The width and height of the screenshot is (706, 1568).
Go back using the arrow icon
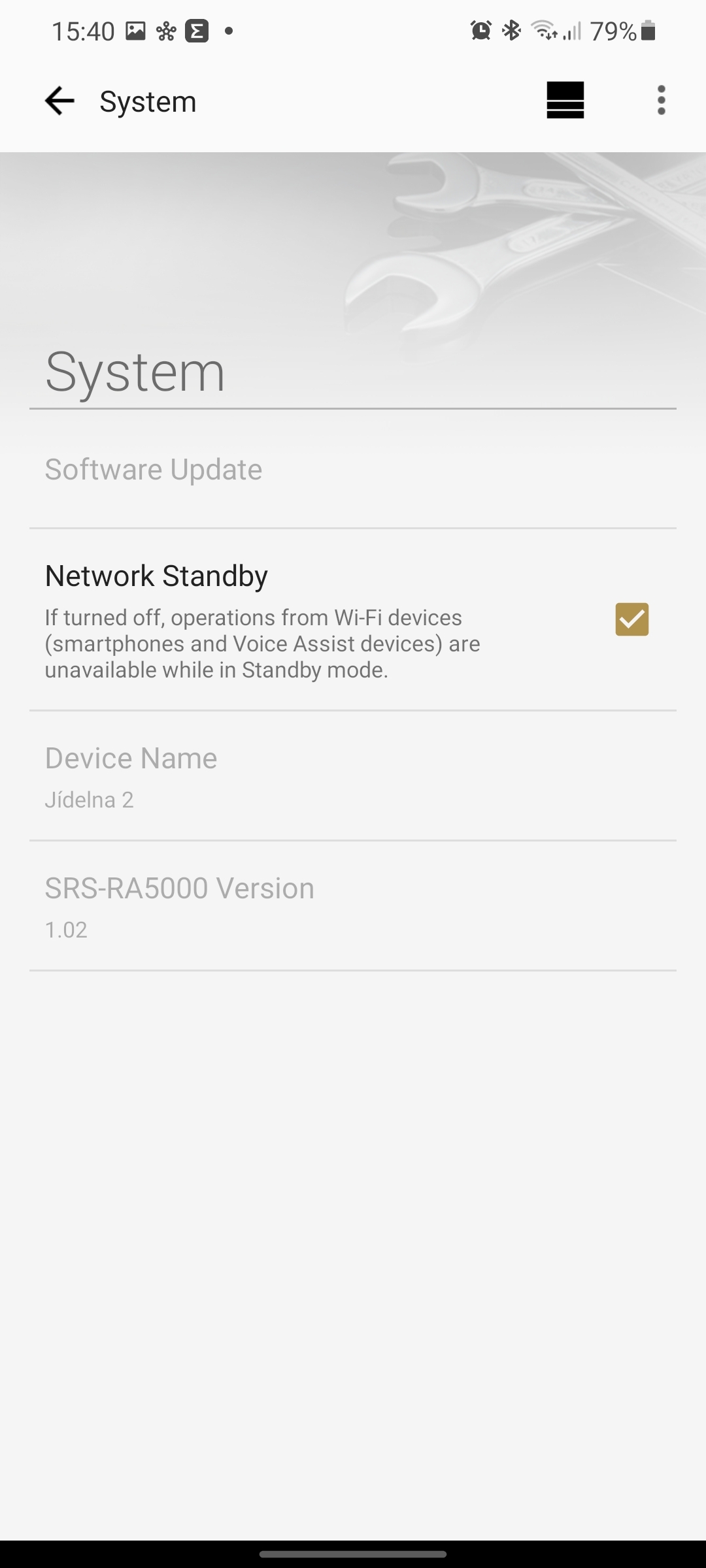coord(59,101)
